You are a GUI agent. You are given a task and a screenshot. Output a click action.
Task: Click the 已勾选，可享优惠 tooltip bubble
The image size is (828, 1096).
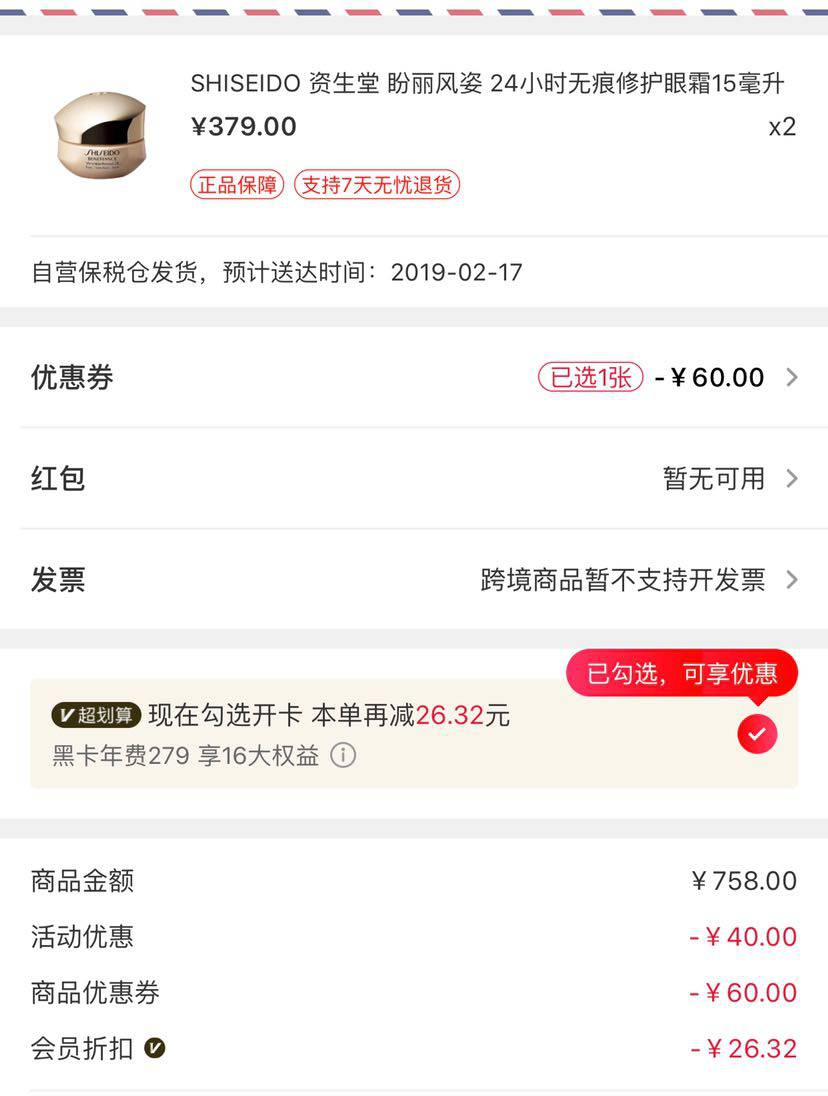[x=681, y=674]
